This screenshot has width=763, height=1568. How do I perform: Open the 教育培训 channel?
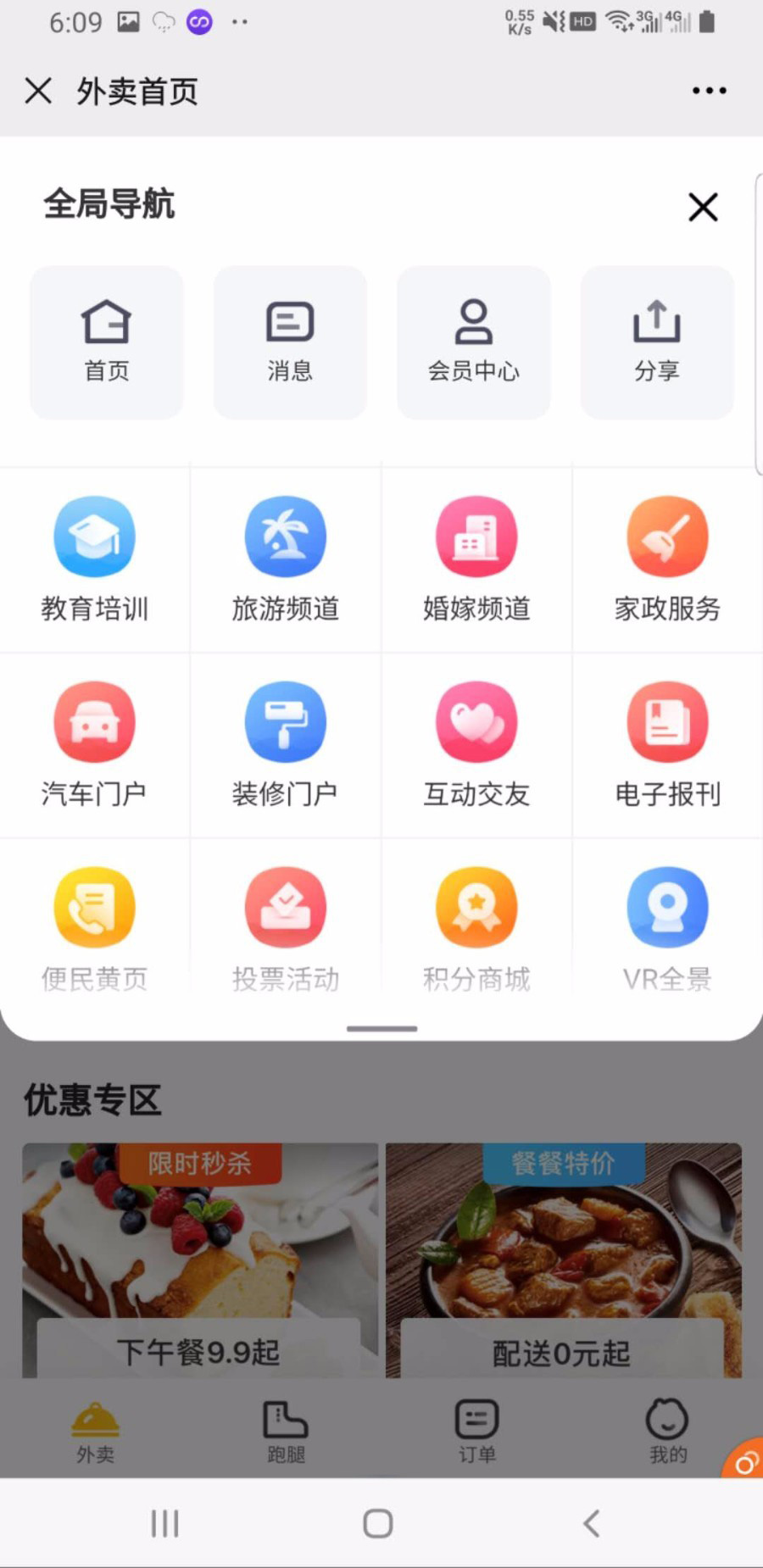tap(94, 559)
